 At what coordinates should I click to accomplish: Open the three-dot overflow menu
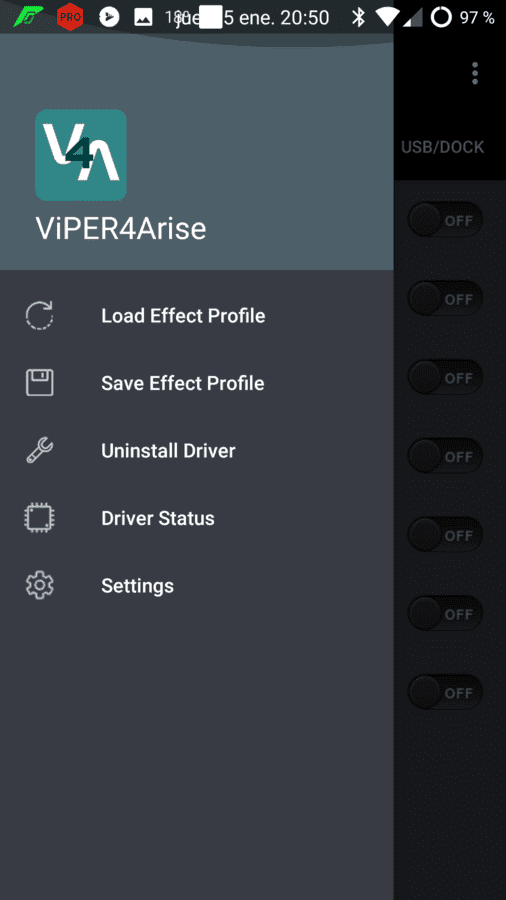[474, 73]
